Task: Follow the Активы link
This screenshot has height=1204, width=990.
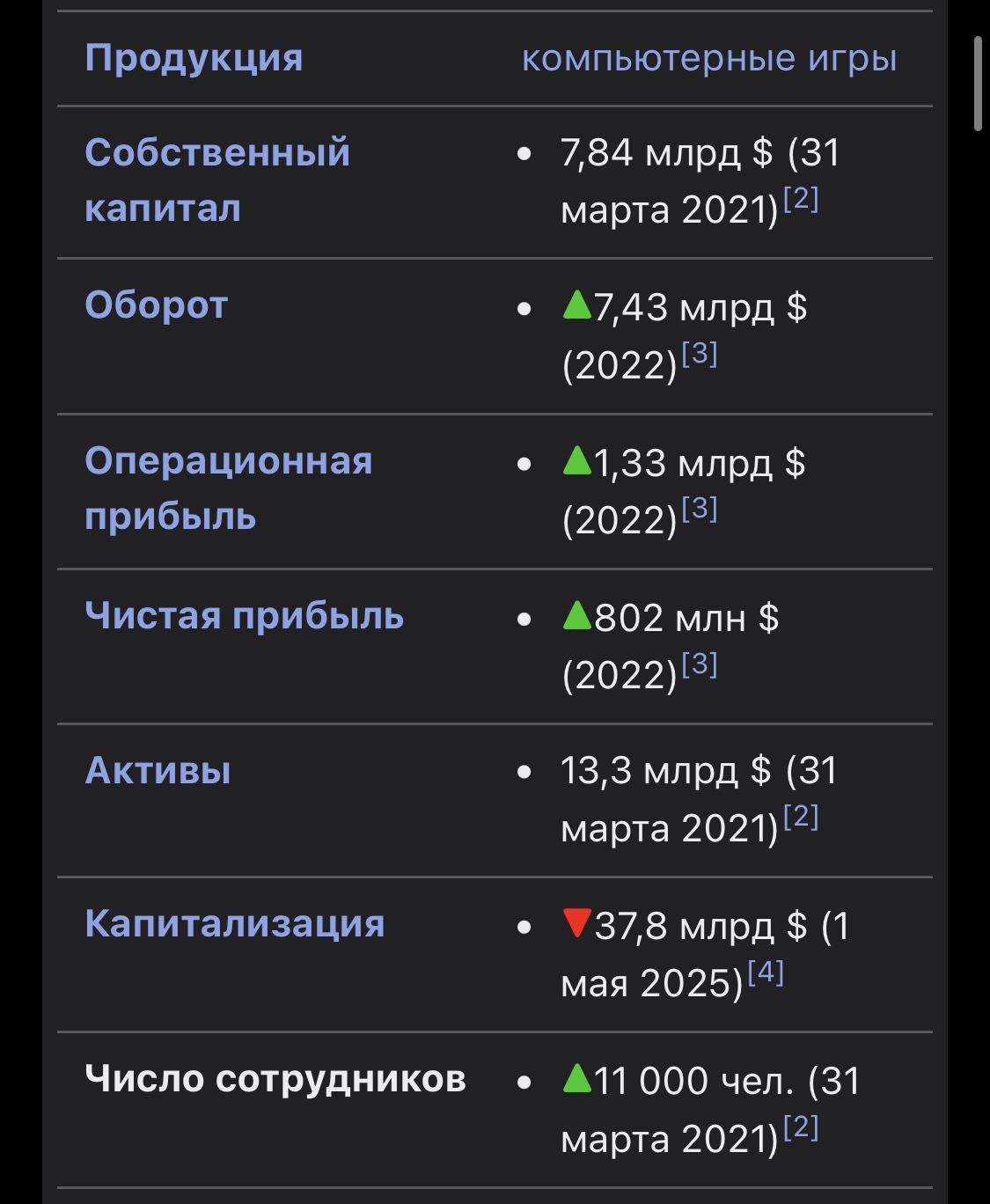Action: 158,771
